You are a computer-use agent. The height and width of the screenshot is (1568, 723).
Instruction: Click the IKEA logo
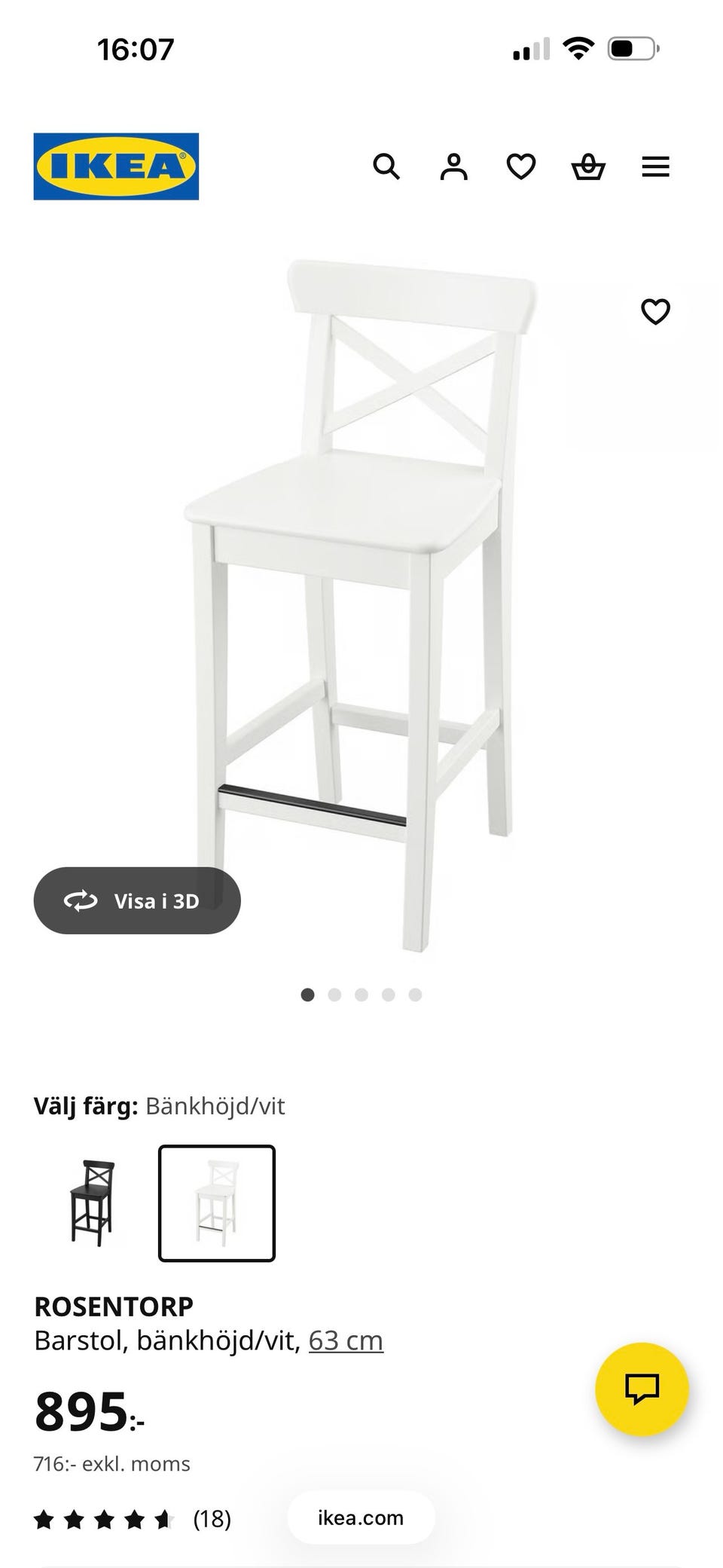pyautogui.click(x=116, y=166)
